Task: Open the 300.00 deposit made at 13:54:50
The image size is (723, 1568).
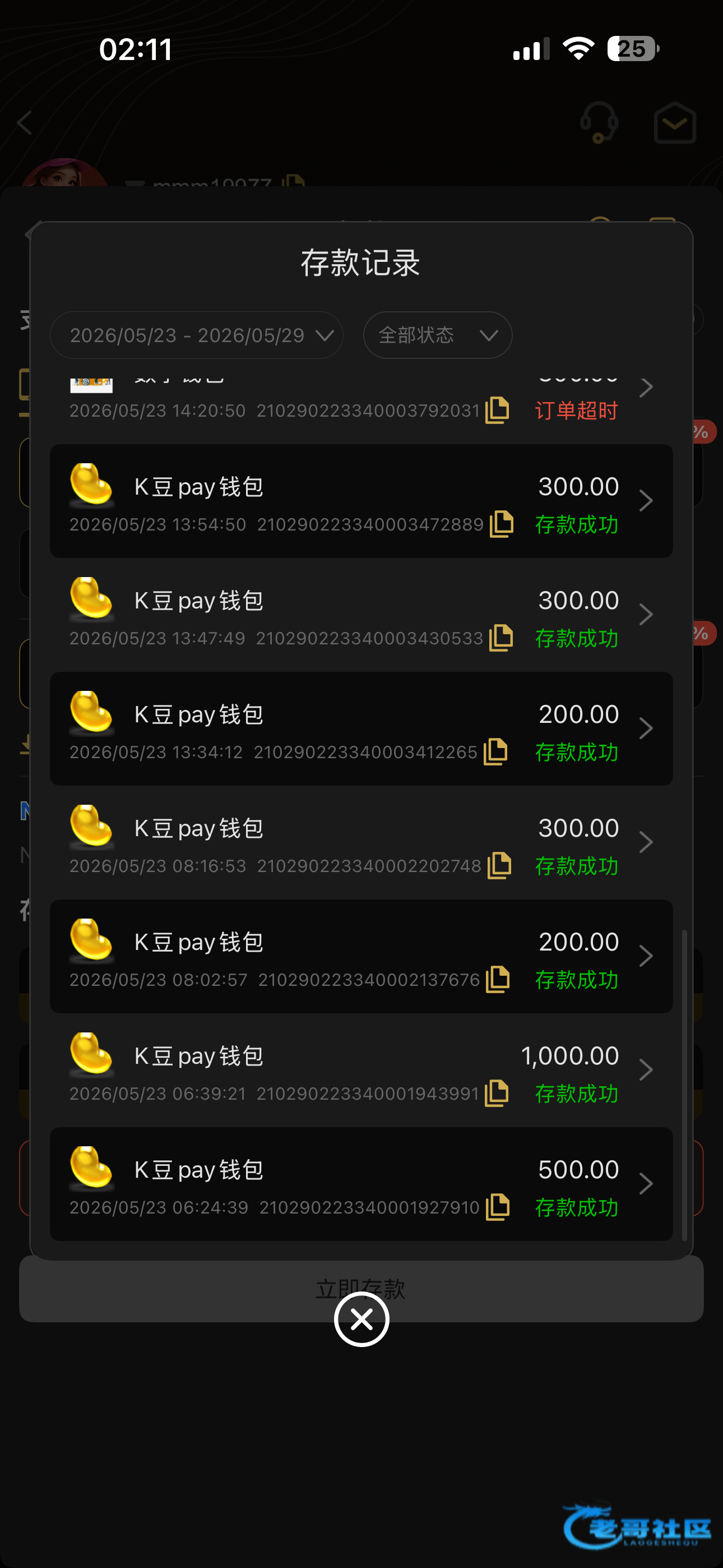Action: (361, 501)
